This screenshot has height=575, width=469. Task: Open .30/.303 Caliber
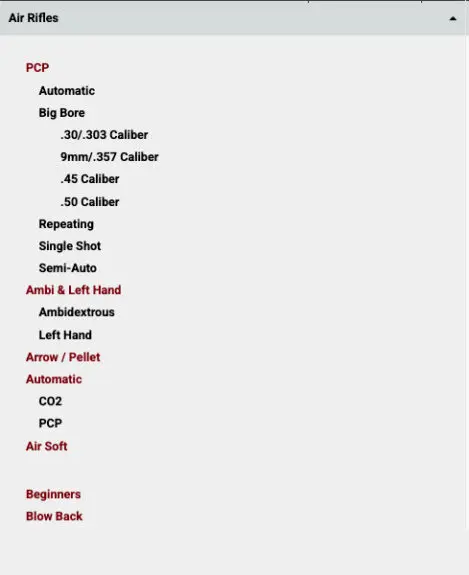click(x=104, y=135)
